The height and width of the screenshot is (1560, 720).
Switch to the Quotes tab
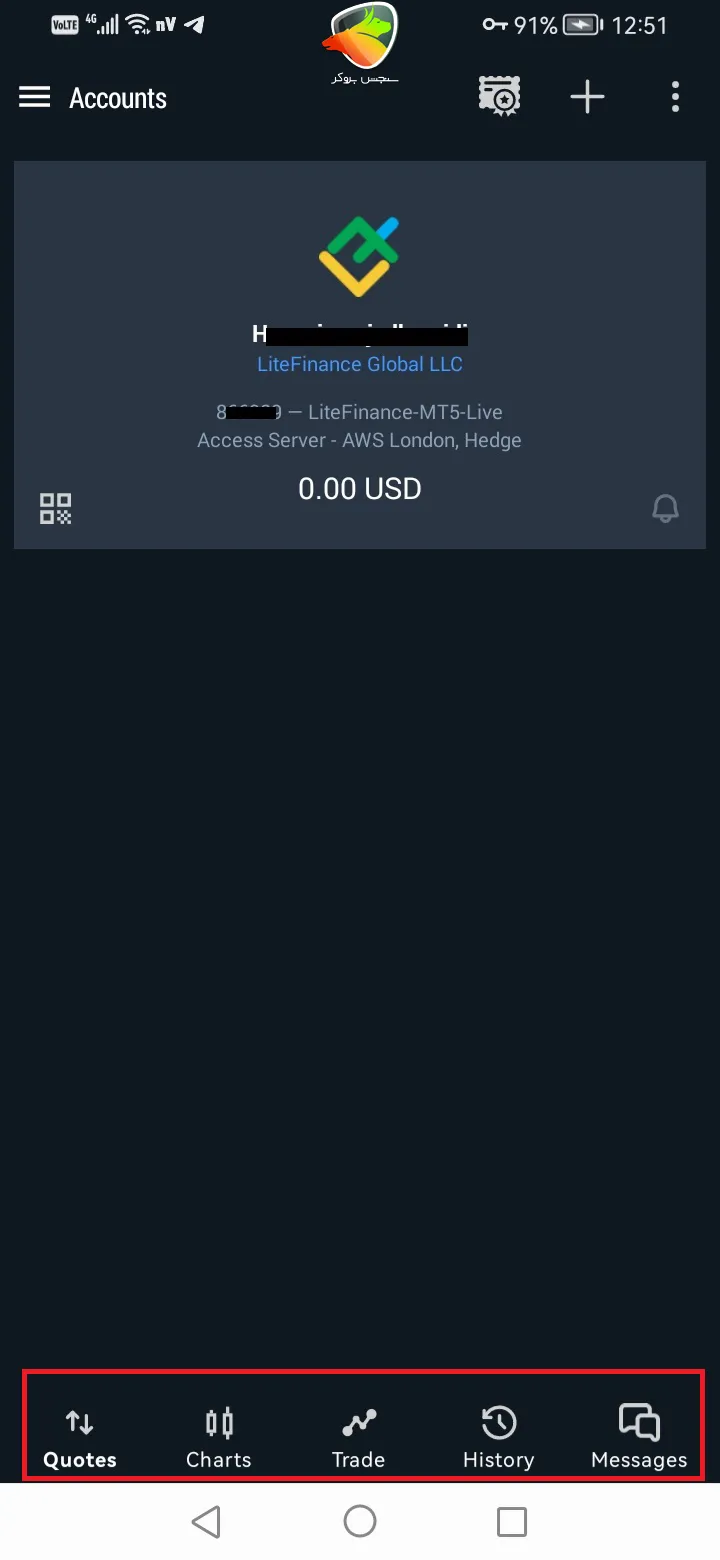[x=80, y=1438]
